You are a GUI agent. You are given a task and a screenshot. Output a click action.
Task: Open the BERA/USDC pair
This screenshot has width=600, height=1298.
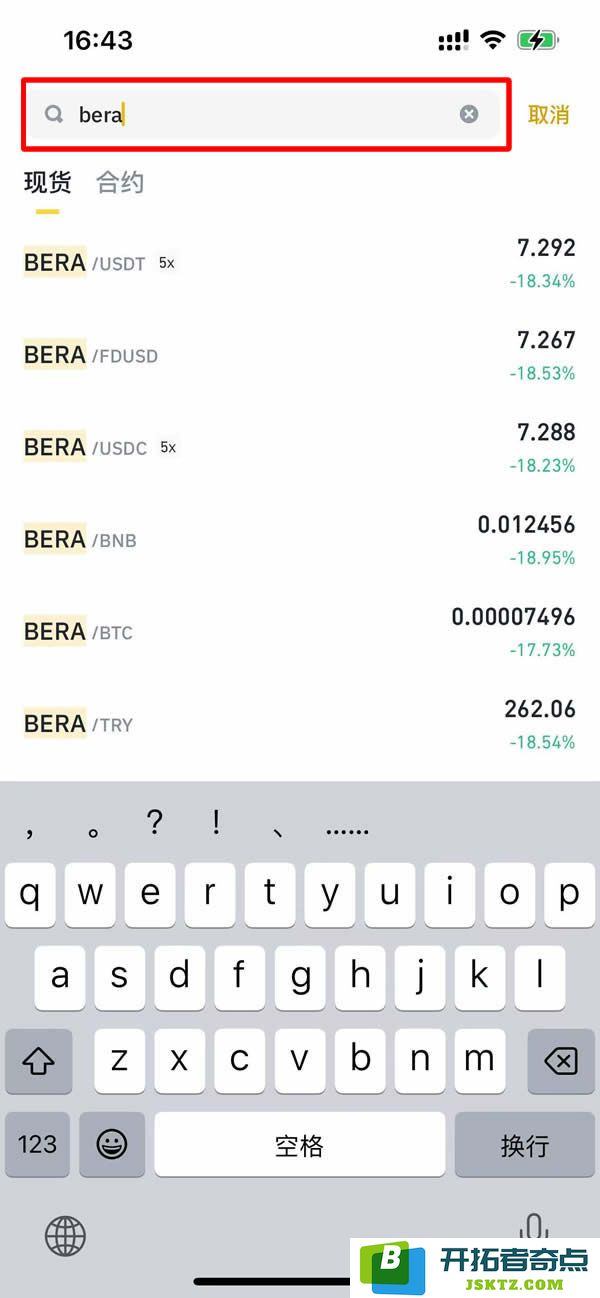[300, 447]
